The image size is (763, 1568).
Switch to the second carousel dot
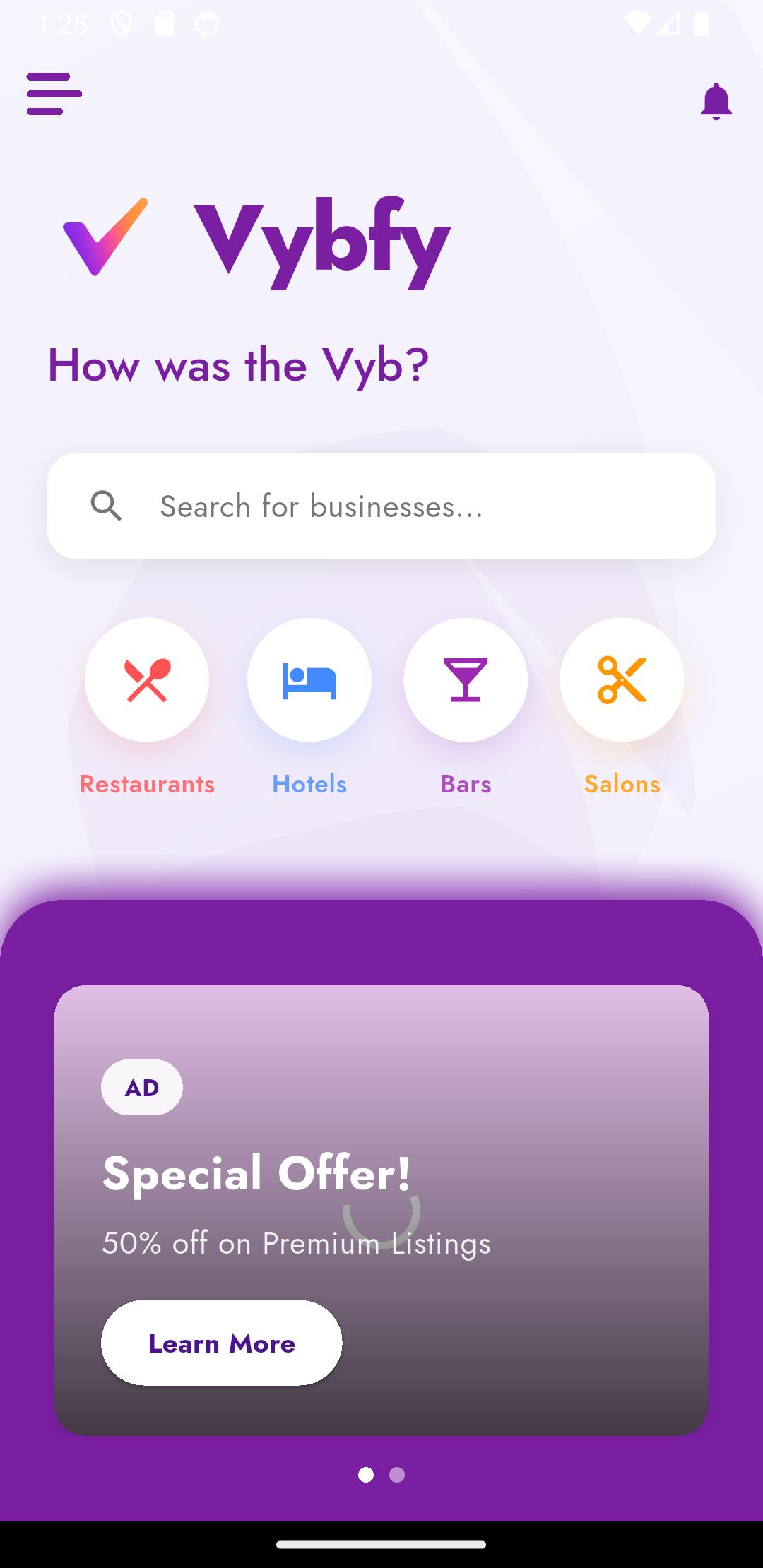pyautogui.click(x=397, y=1474)
